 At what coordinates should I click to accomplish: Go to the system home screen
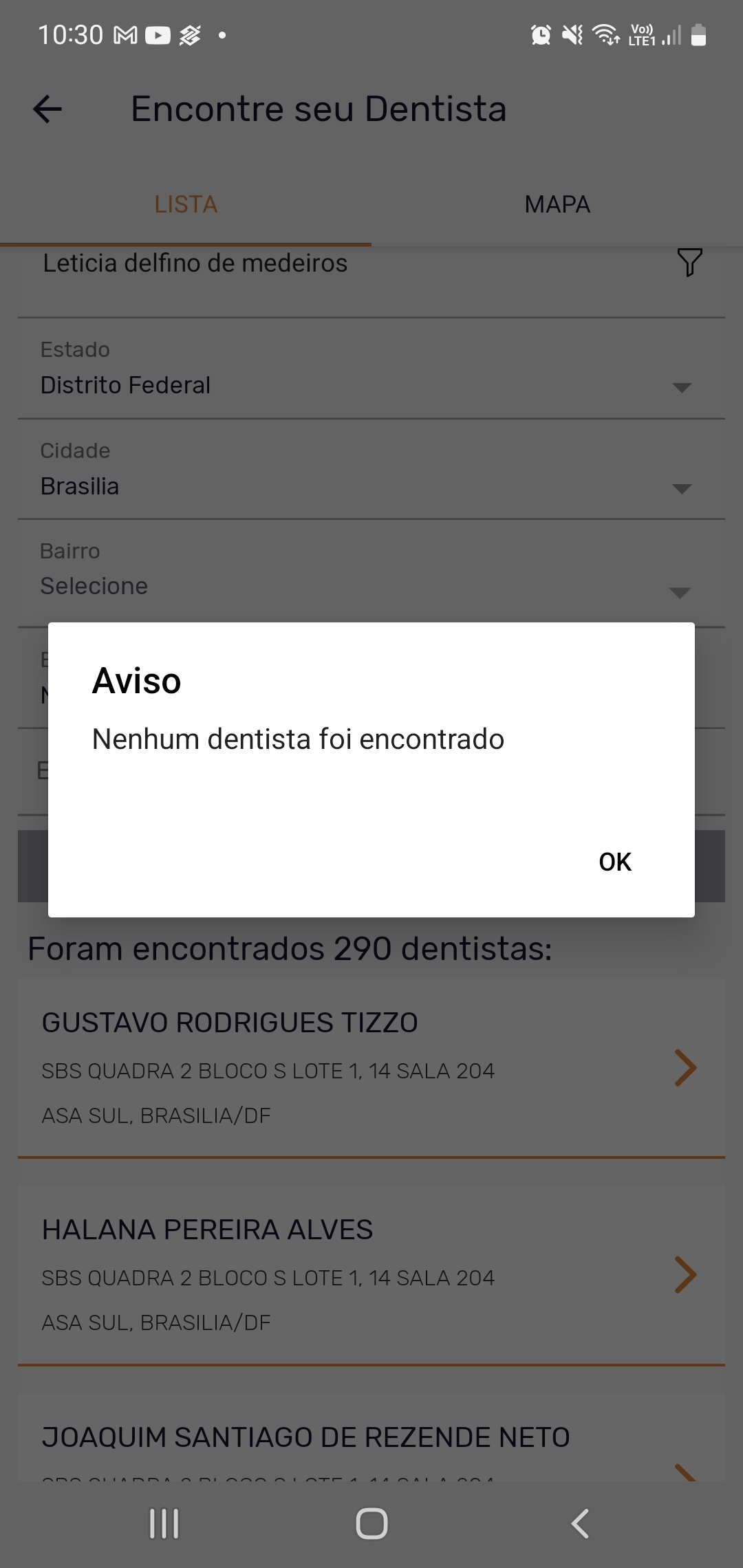[x=371, y=1523]
